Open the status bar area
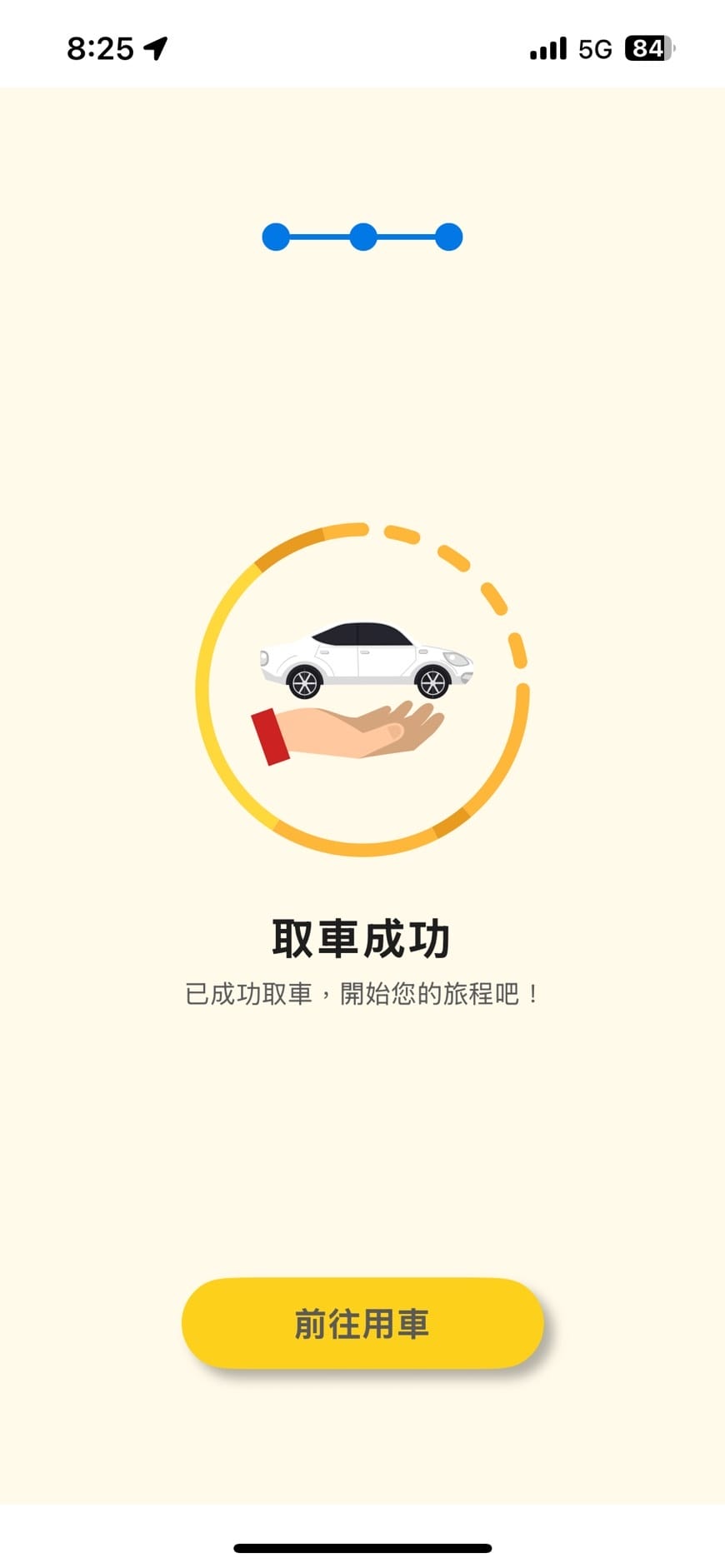The image size is (725, 1568). (362, 47)
